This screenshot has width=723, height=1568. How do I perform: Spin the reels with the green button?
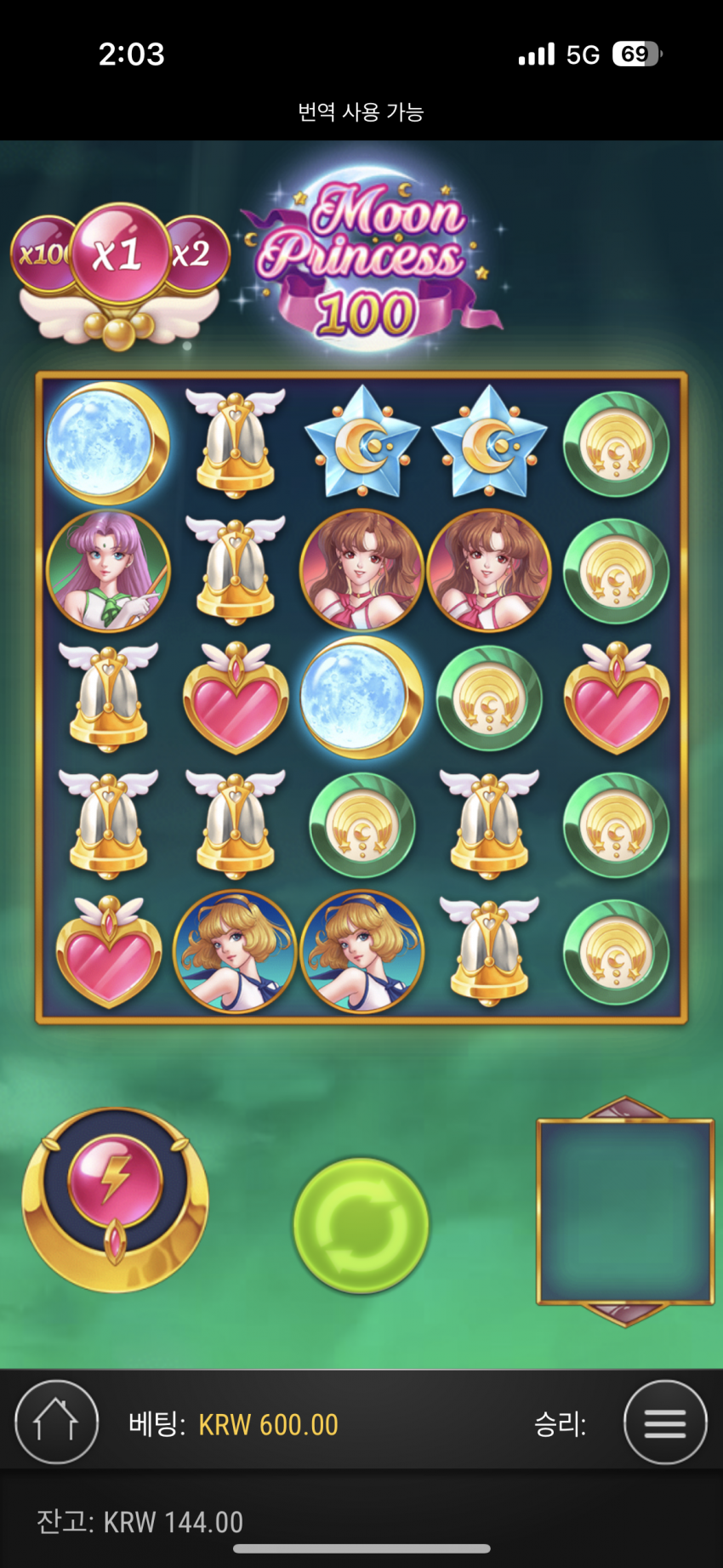coord(361,1225)
